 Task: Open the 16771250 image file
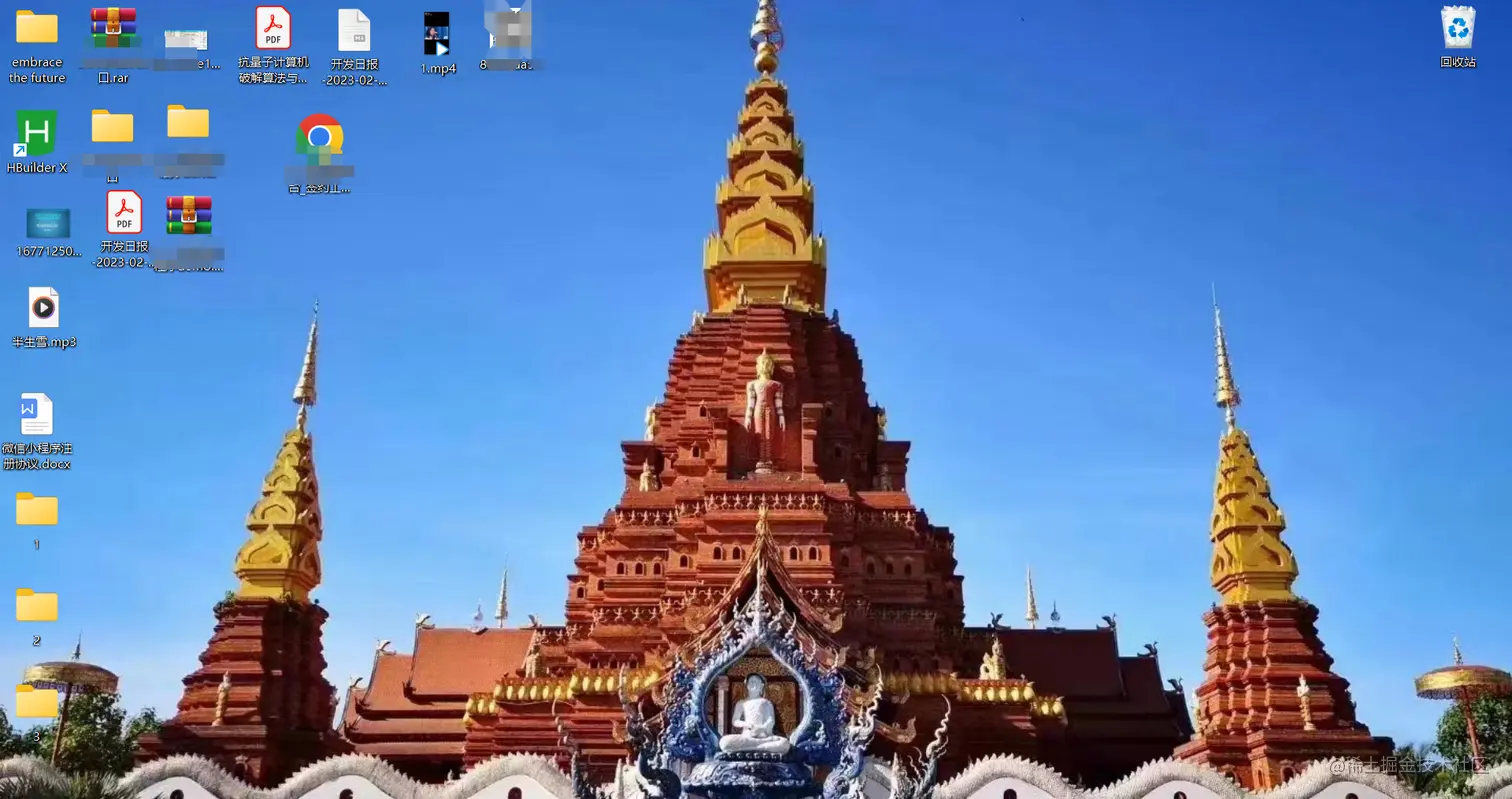click(x=48, y=223)
